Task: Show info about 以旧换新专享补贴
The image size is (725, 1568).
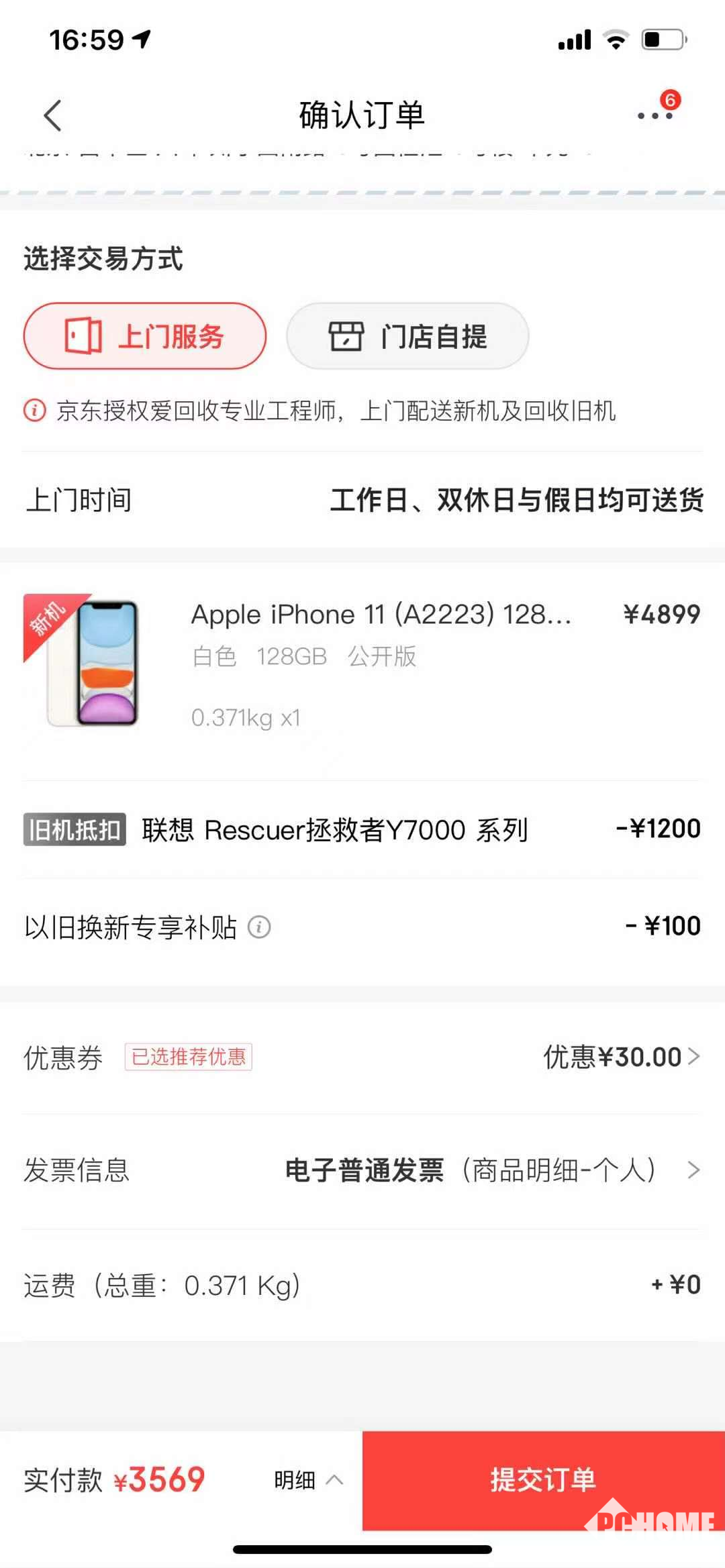Action: (x=259, y=927)
